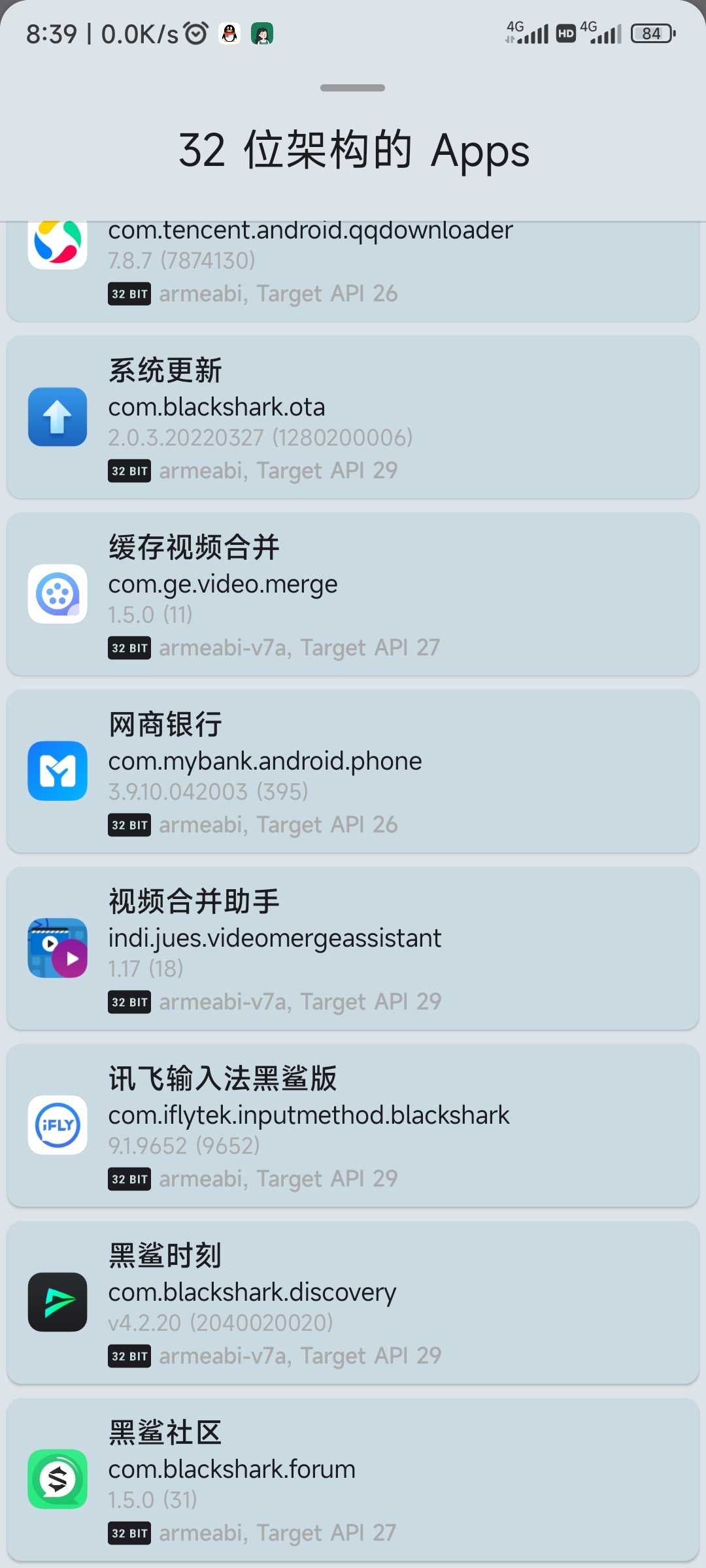
Task: Tap the 视频合并助手 app entry
Action: (353, 949)
